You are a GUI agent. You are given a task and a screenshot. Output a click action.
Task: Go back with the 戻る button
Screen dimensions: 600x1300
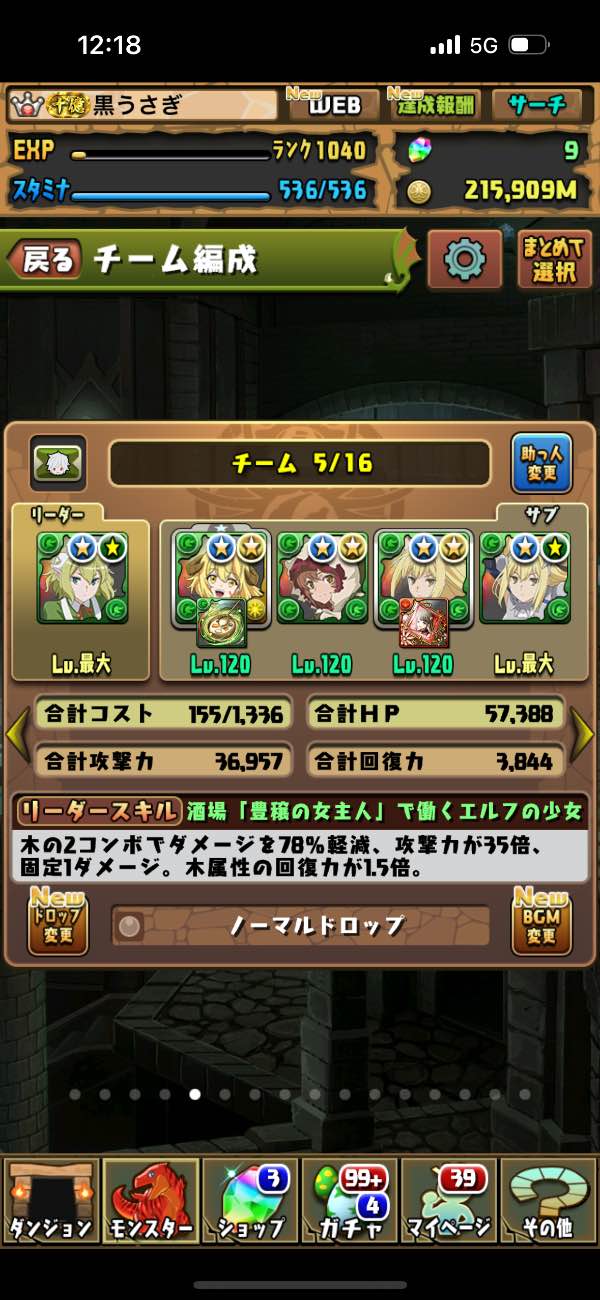coord(45,261)
